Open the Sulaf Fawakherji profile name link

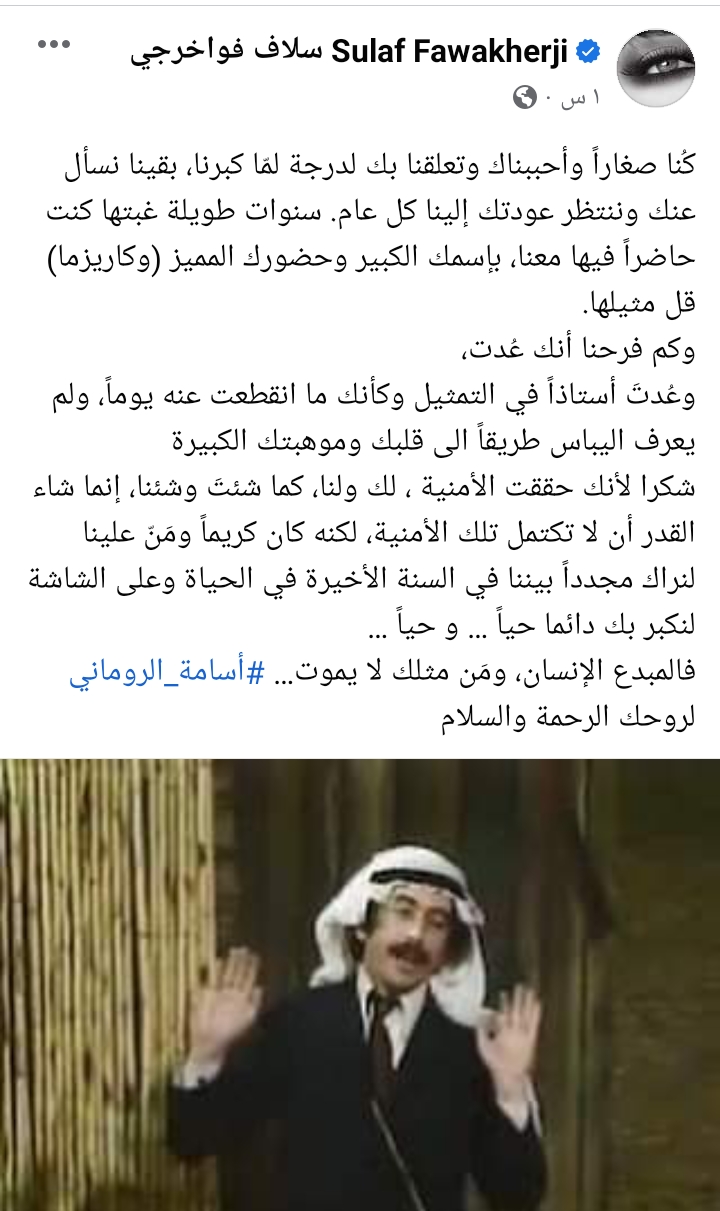351,54
